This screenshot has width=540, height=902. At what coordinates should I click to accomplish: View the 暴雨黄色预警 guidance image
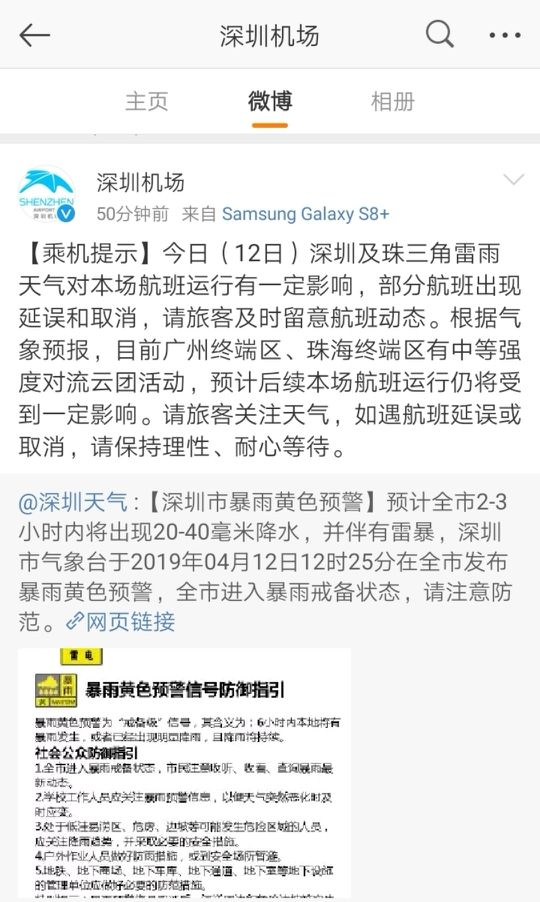184,773
